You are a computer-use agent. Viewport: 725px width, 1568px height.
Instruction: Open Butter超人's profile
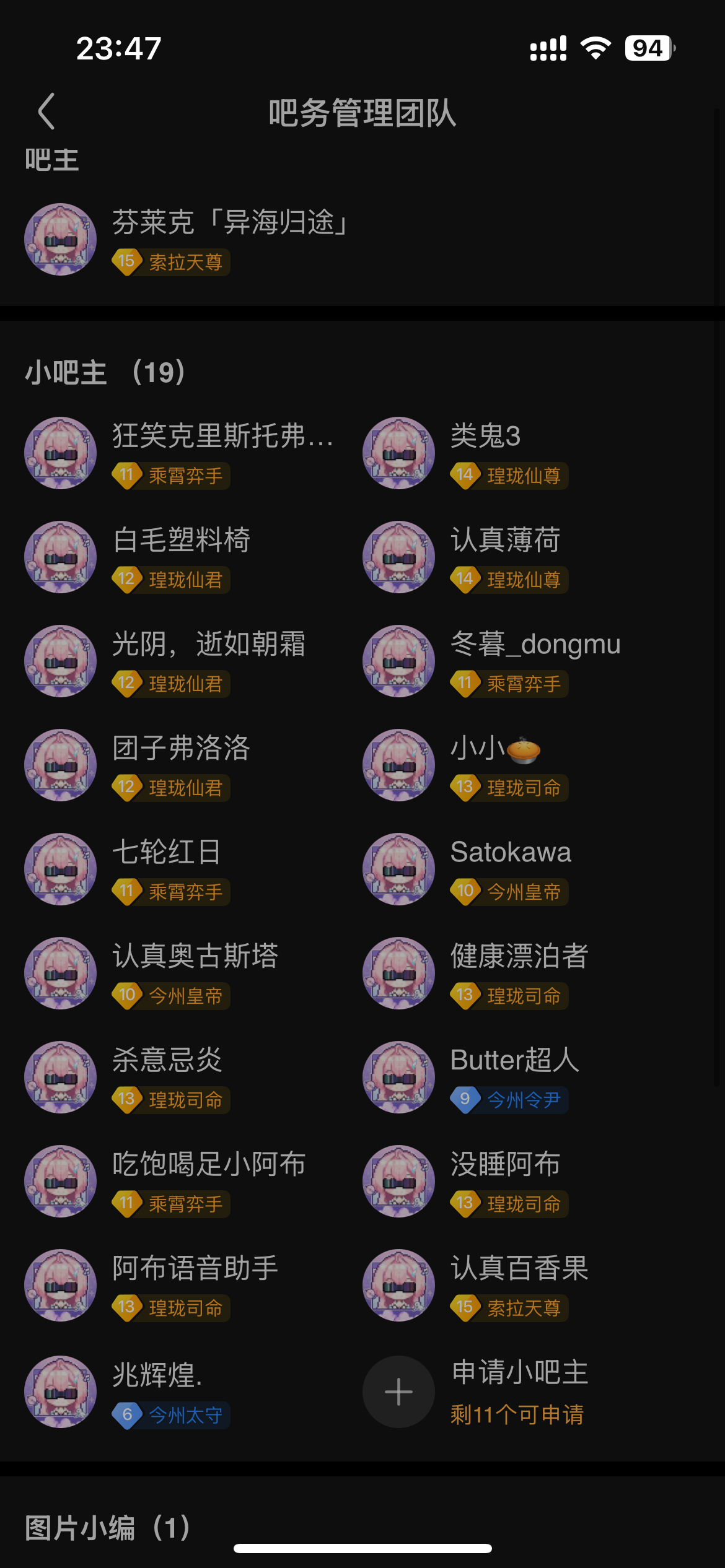coord(398,1077)
